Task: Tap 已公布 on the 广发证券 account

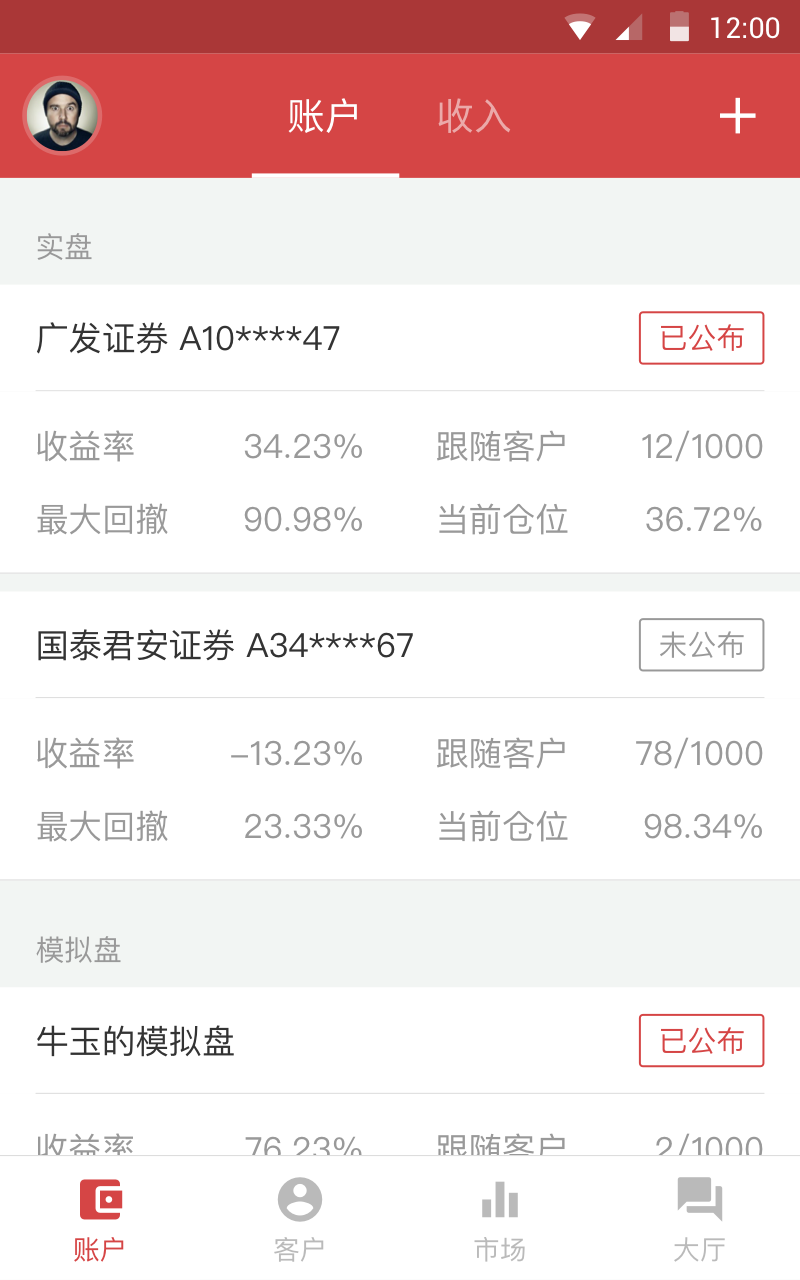Action: point(701,339)
